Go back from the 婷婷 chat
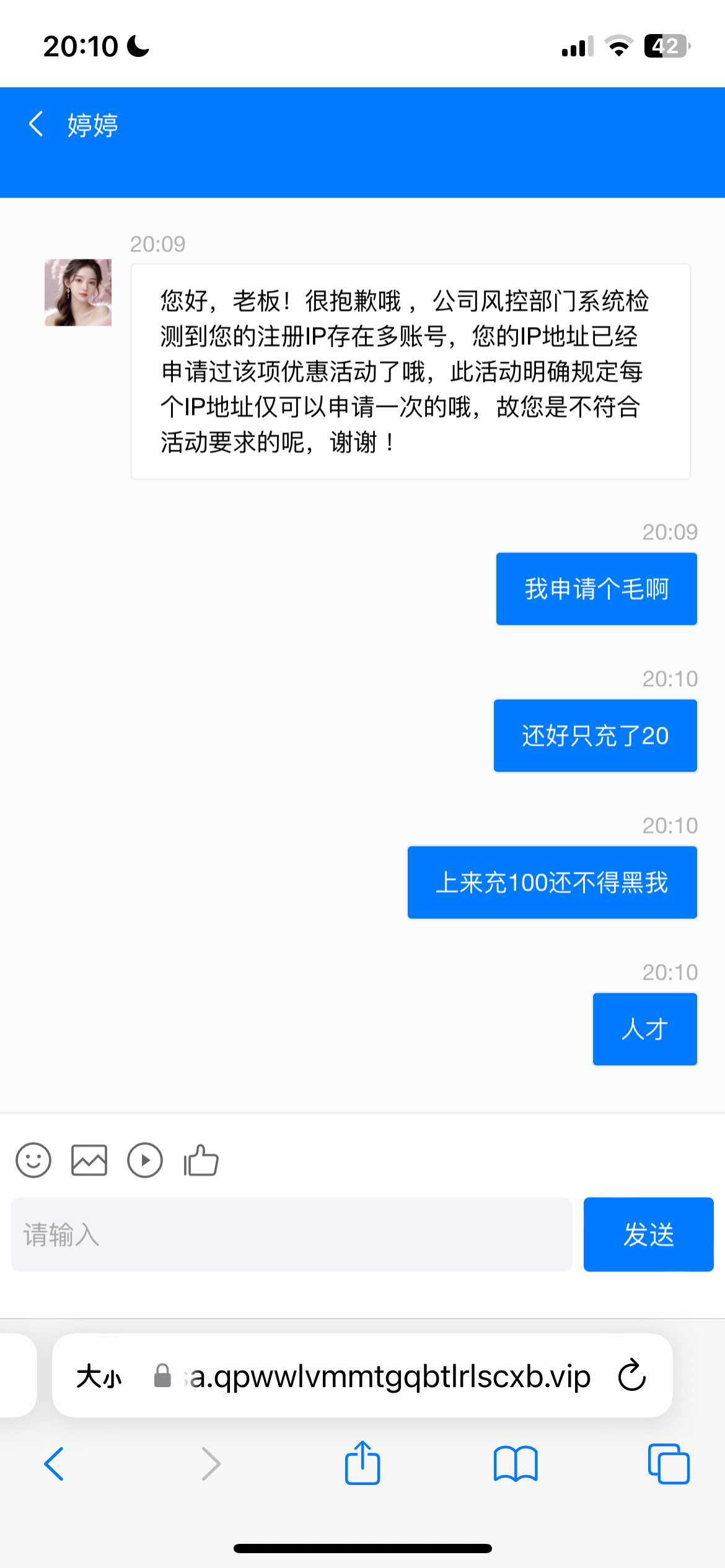Image resolution: width=725 pixels, height=1568 pixels. tap(36, 124)
